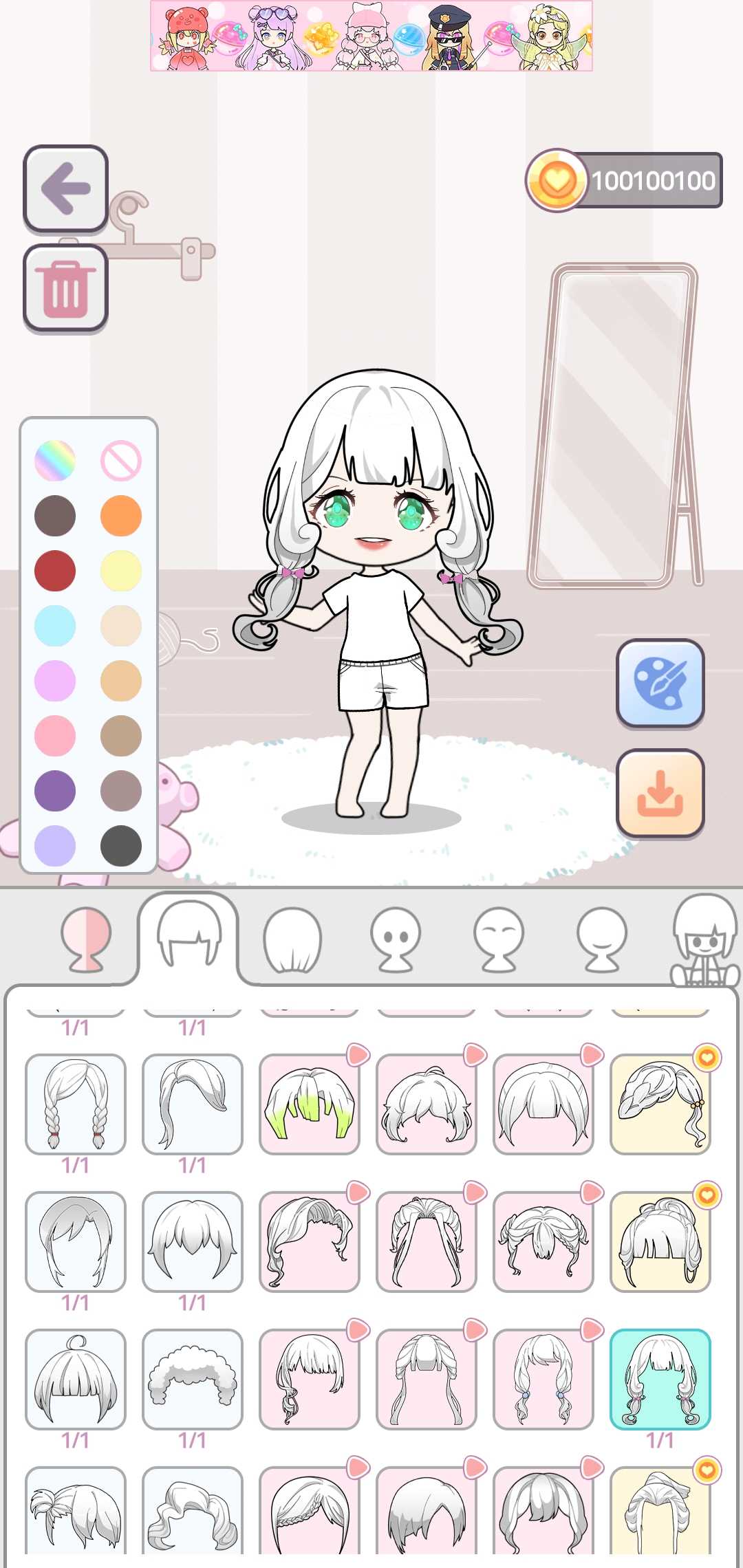Click the back arrow button
The width and height of the screenshot is (743, 1568).
(65, 188)
